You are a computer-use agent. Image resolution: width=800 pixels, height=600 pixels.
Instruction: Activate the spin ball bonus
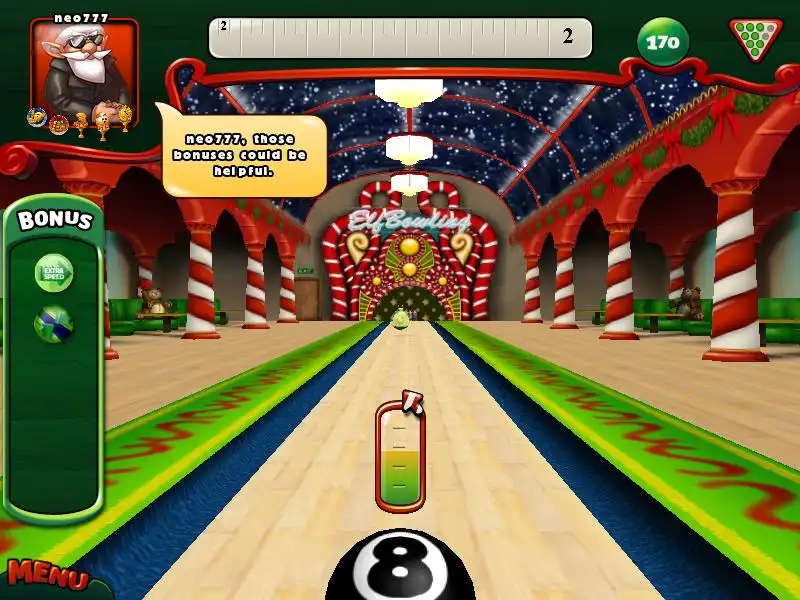click(x=54, y=324)
